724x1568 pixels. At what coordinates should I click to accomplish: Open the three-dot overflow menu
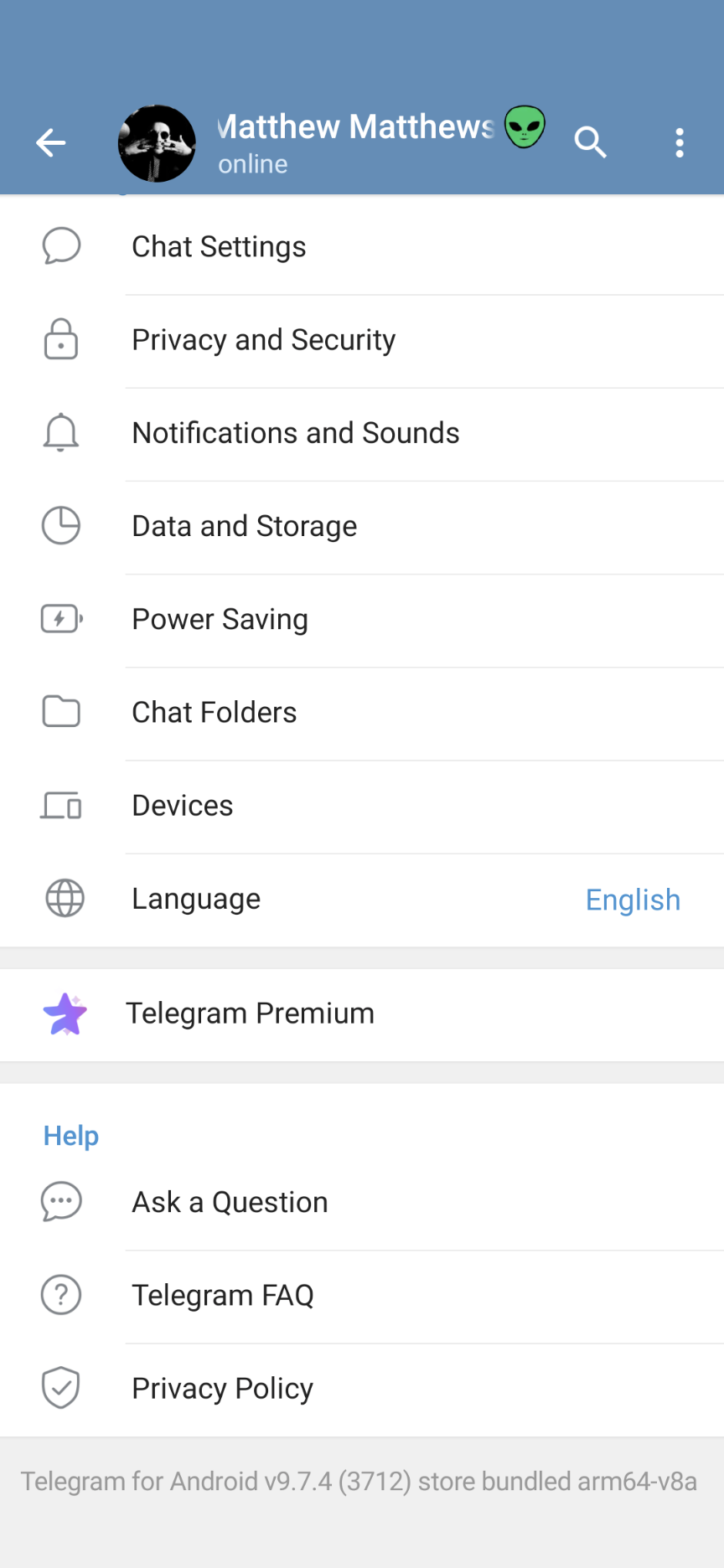click(680, 143)
